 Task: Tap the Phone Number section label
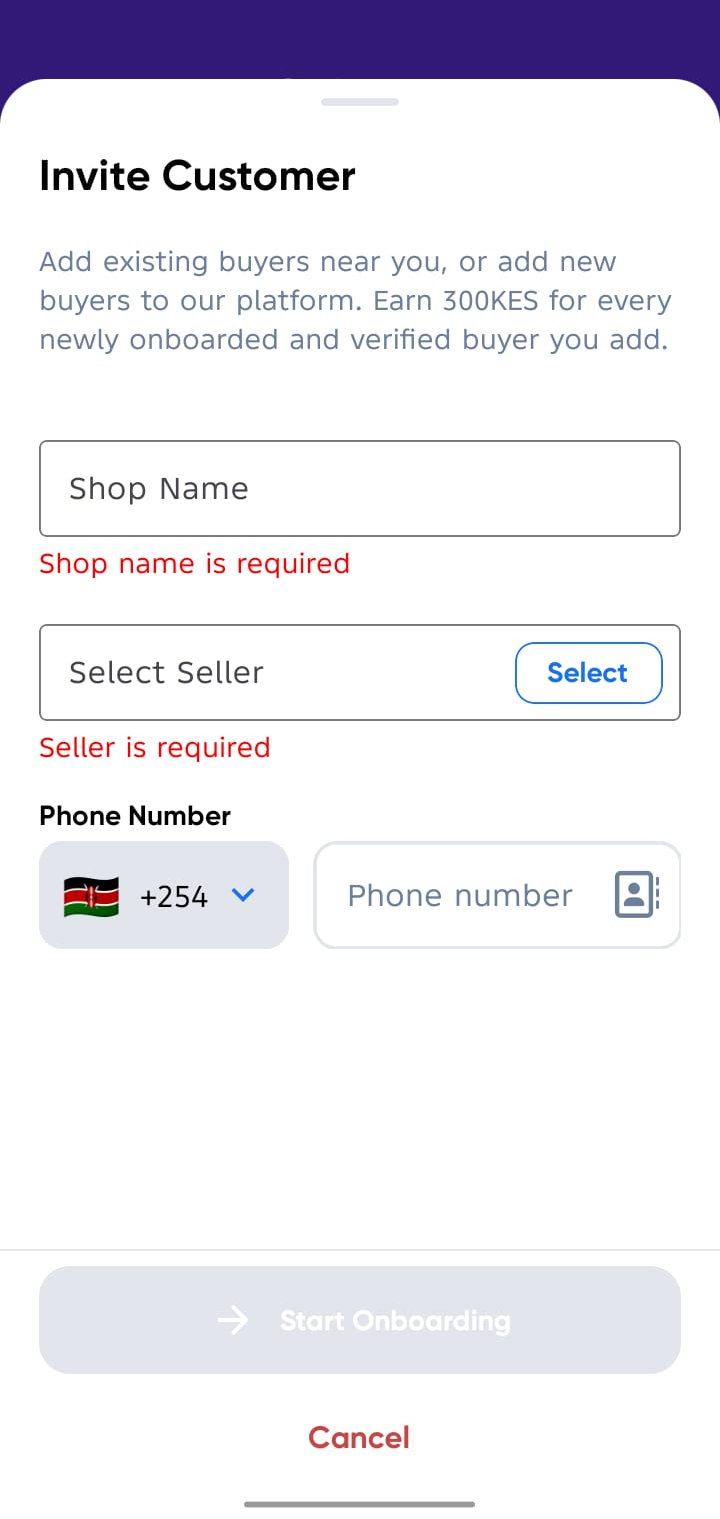click(x=134, y=815)
